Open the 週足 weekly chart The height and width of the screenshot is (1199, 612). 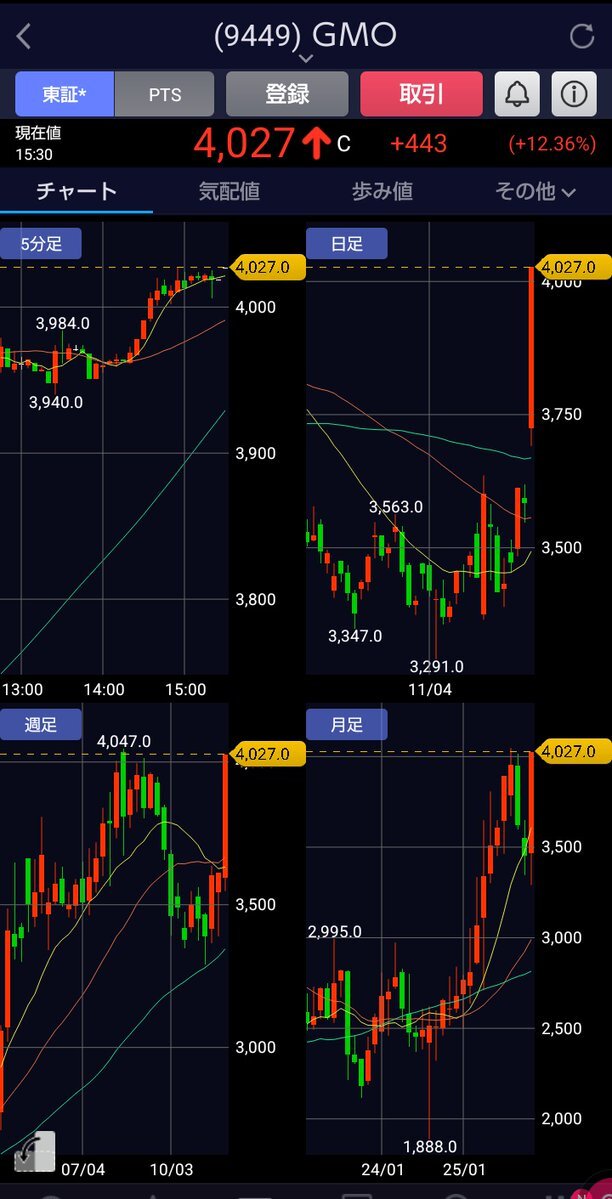pos(40,725)
